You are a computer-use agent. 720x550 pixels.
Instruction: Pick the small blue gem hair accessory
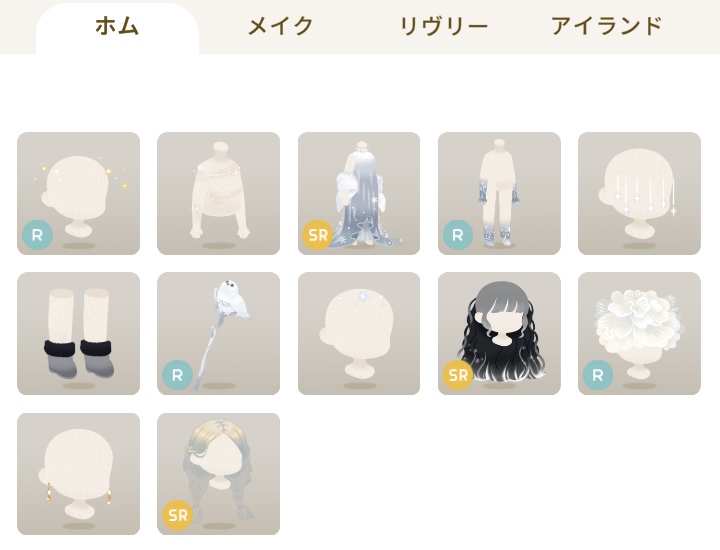coord(359,333)
